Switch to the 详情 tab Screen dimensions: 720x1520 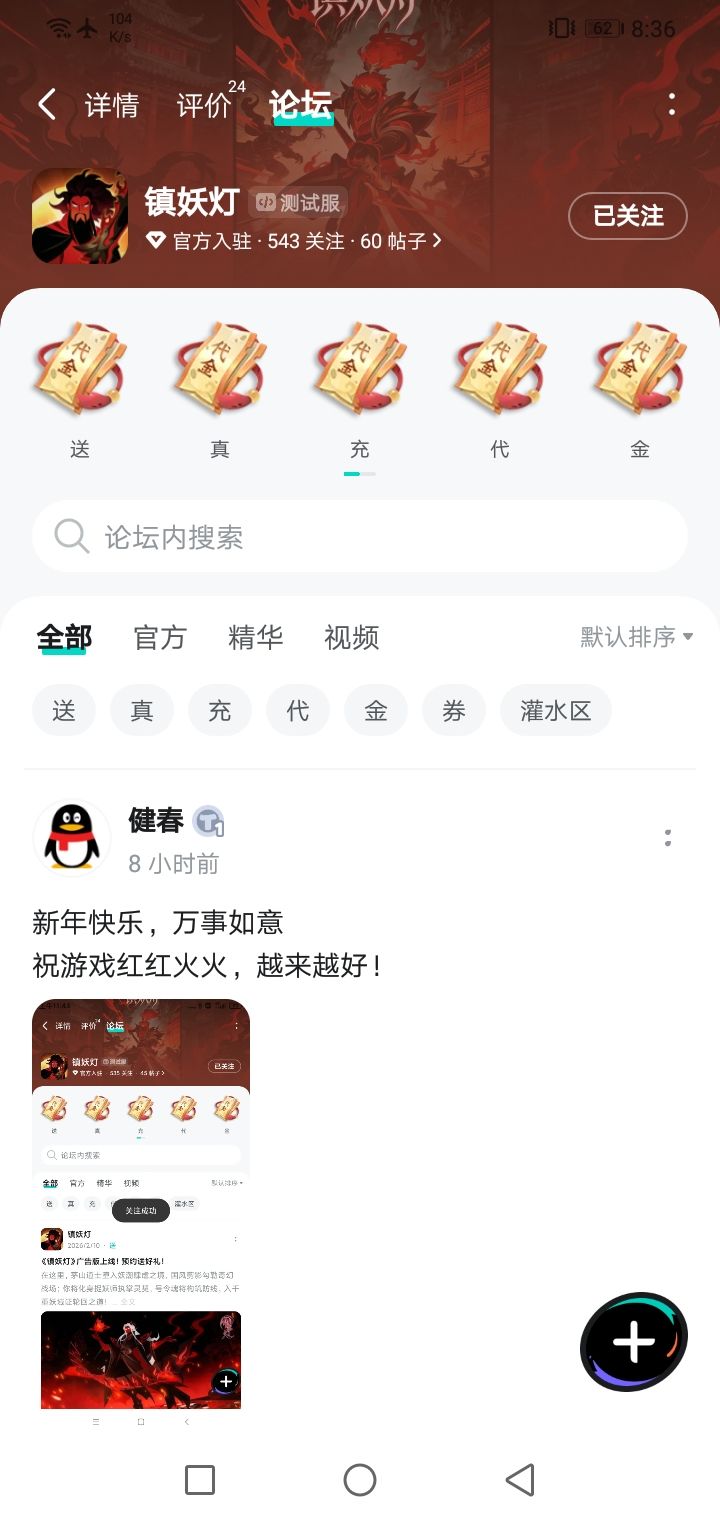(x=113, y=104)
